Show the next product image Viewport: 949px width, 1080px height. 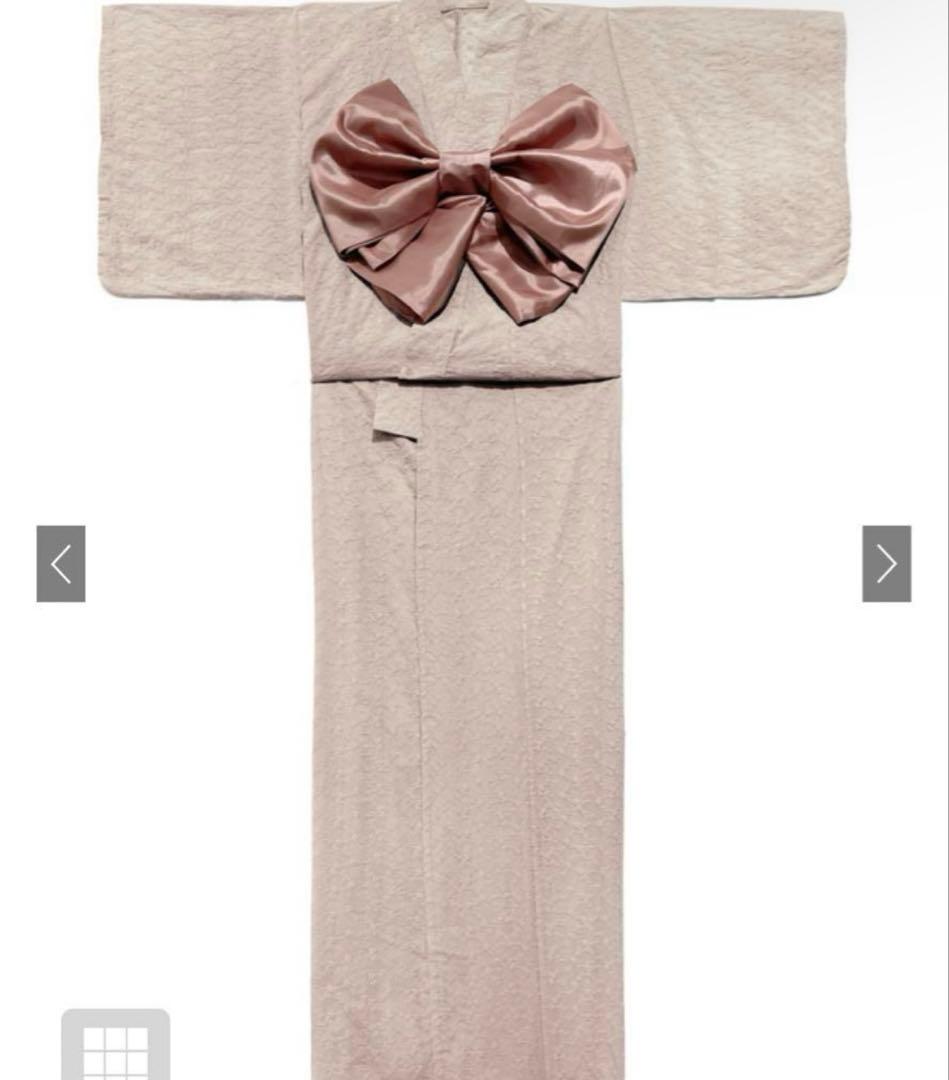(x=886, y=564)
